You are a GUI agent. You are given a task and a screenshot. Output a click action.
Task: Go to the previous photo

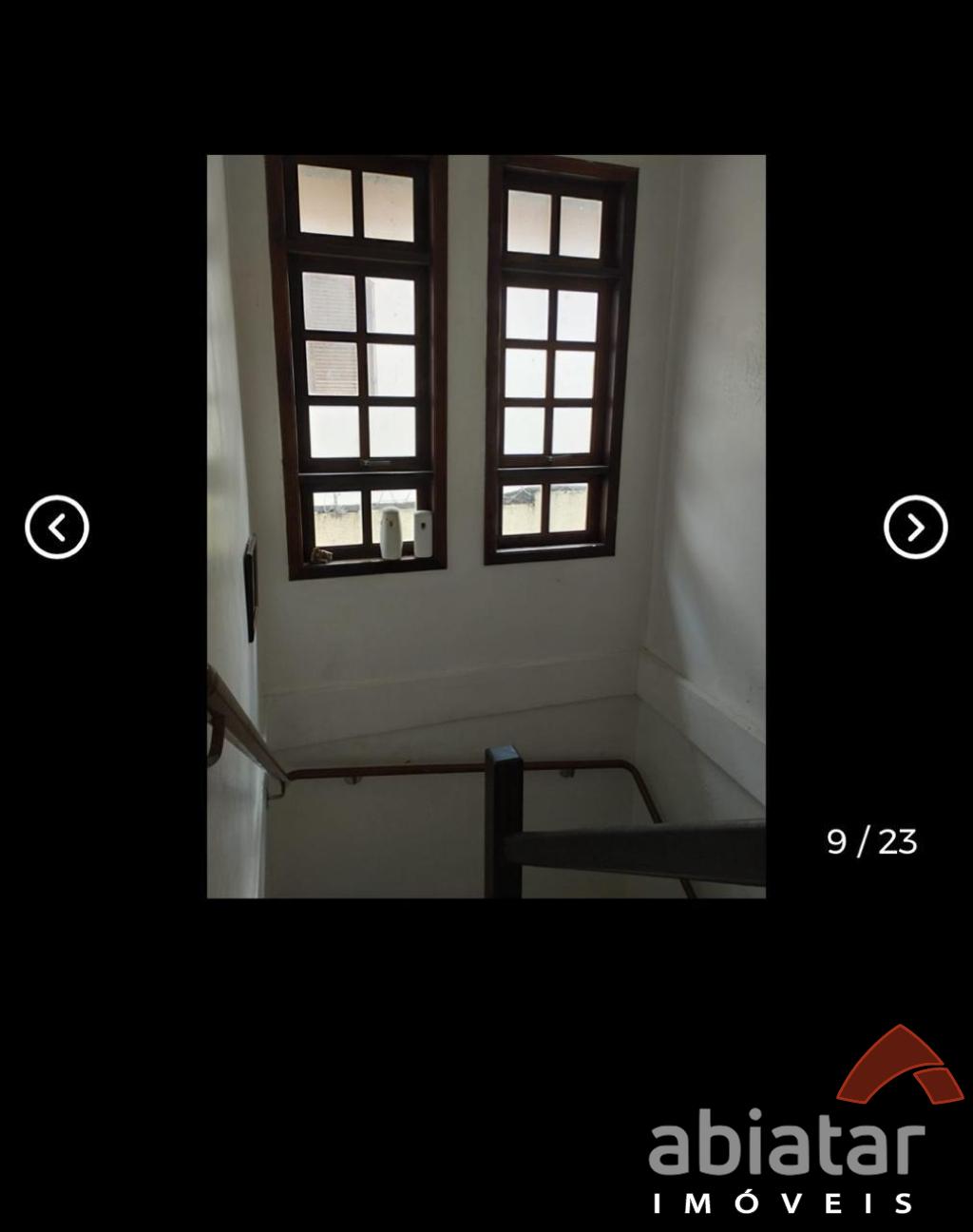[57, 527]
